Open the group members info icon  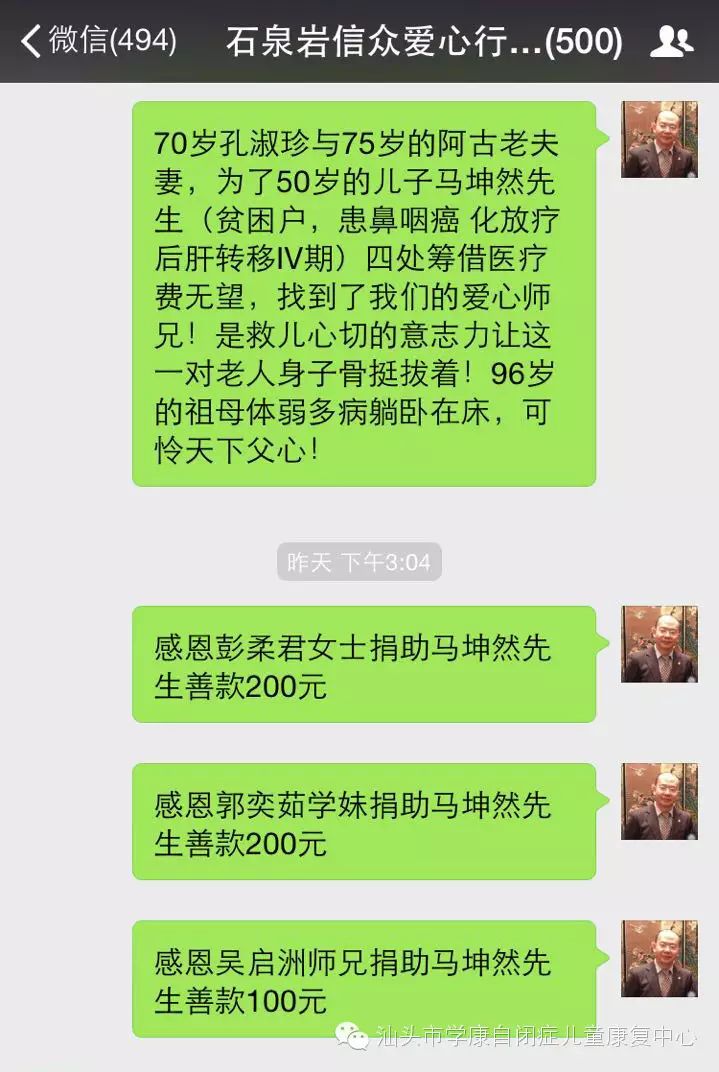tap(671, 42)
